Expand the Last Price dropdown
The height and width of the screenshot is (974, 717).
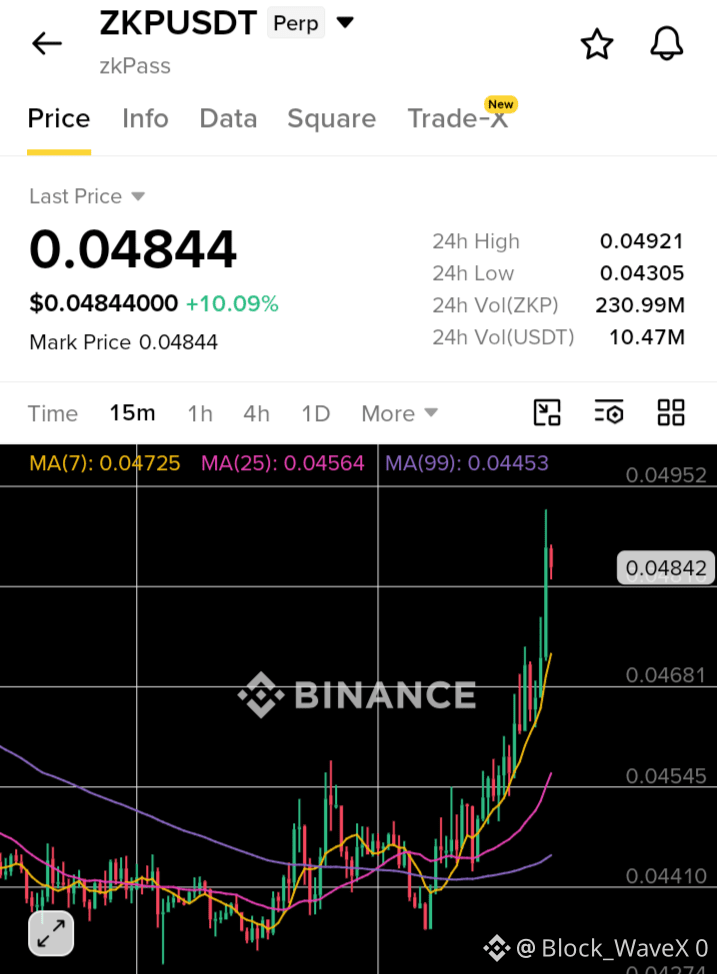87,196
